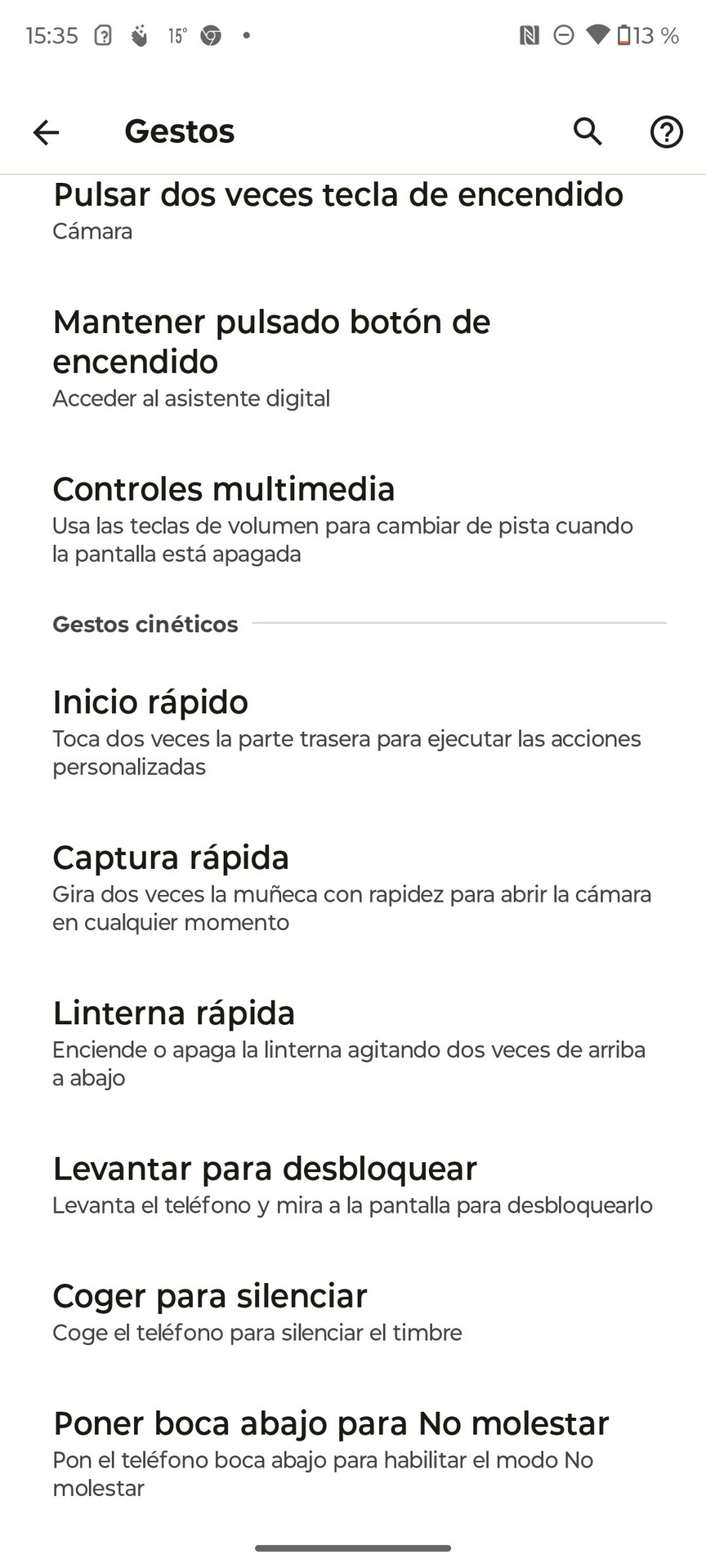Go back from the Gestos screen

[46, 131]
